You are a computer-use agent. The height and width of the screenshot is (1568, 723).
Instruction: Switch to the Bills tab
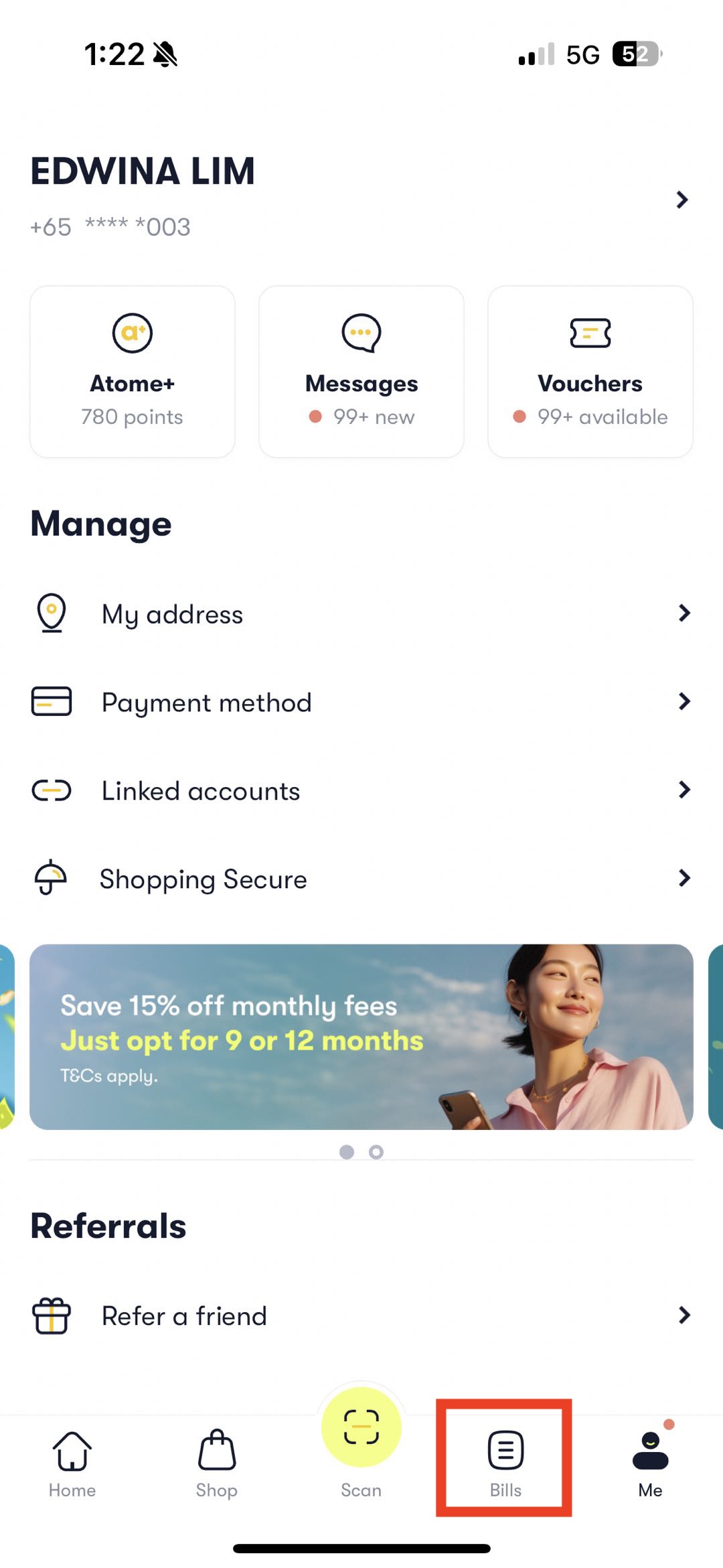coord(505,1464)
